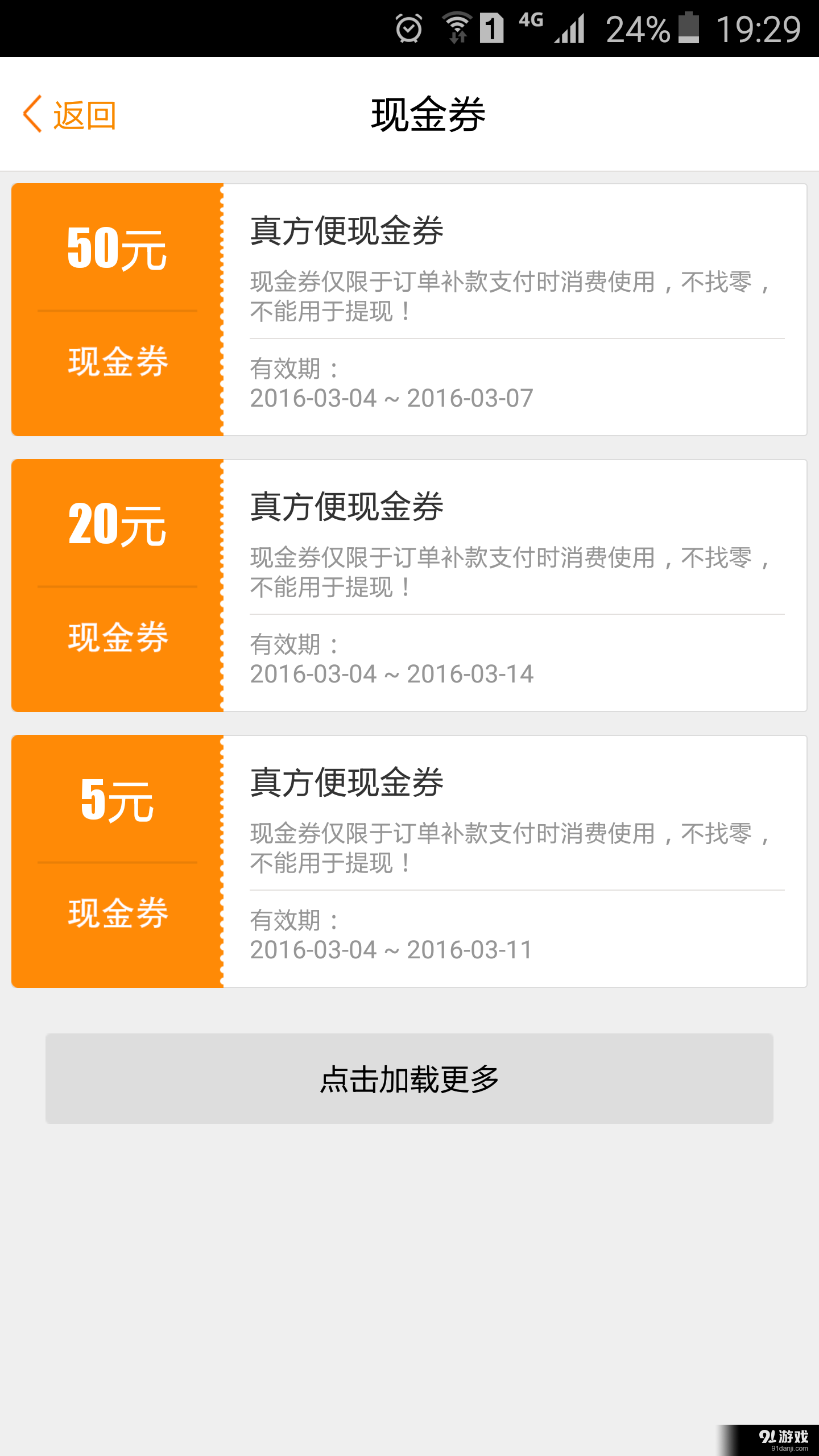The image size is (819, 1456).
Task: Tap the back arrow icon next to 返回
Action: click(x=32, y=115)
